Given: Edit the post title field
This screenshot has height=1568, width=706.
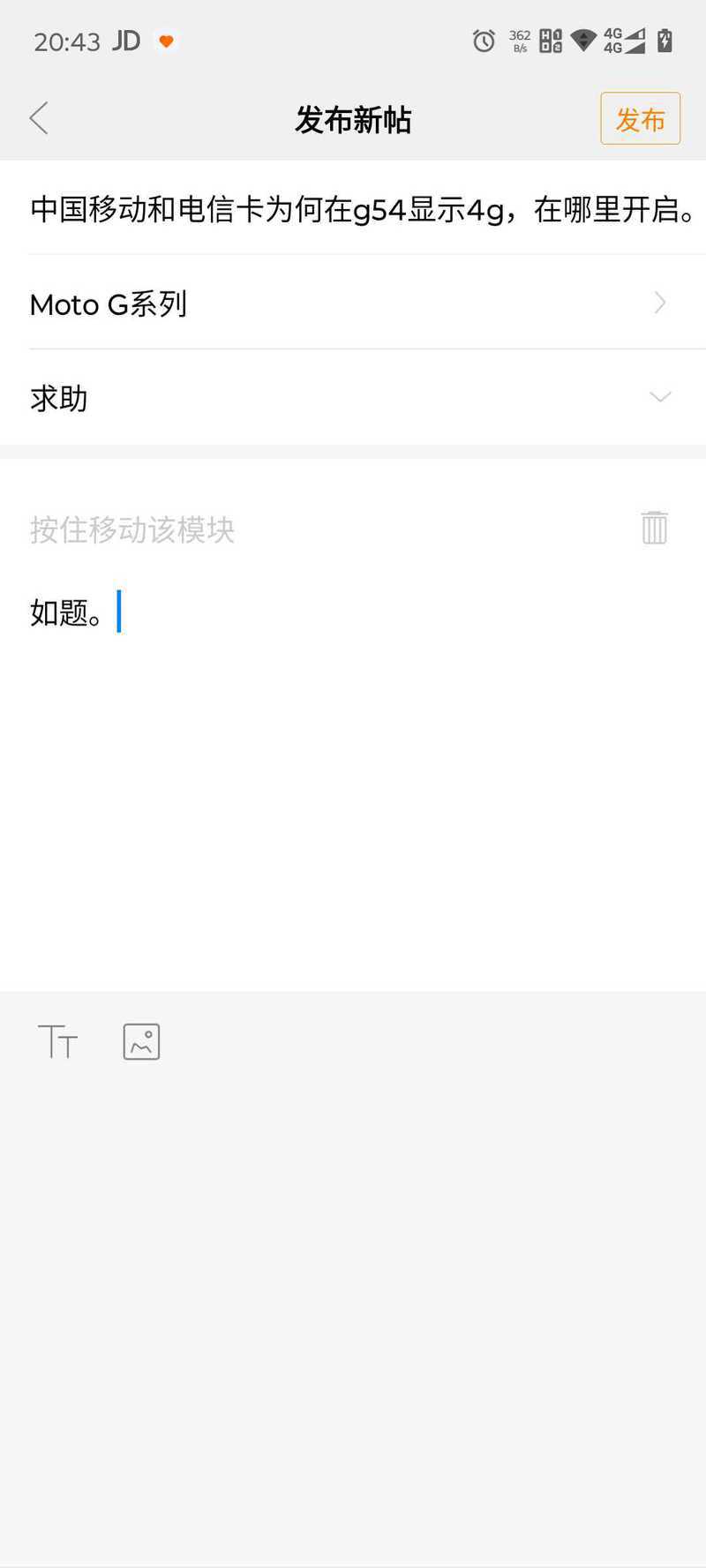Looking at the screenshot, I should pyautogui.click(x=353, y=209).
